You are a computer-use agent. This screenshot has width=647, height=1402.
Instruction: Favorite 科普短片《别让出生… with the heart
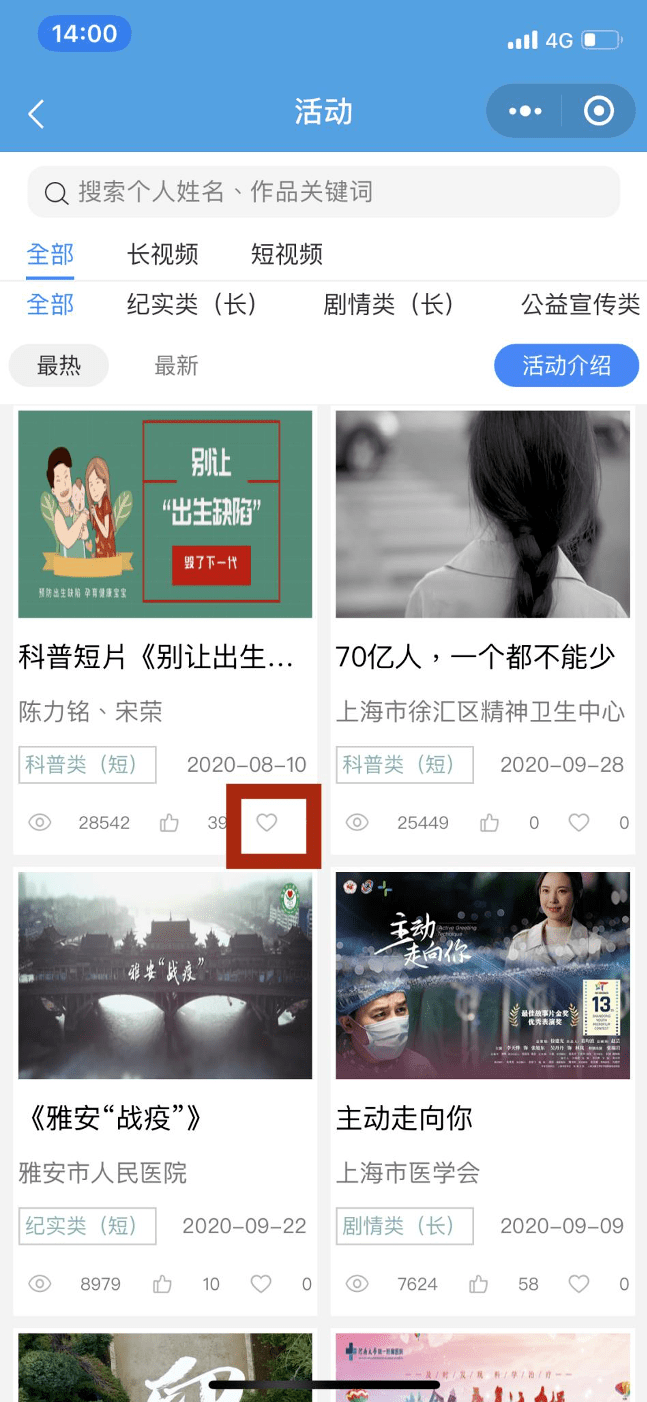[266, 823]
